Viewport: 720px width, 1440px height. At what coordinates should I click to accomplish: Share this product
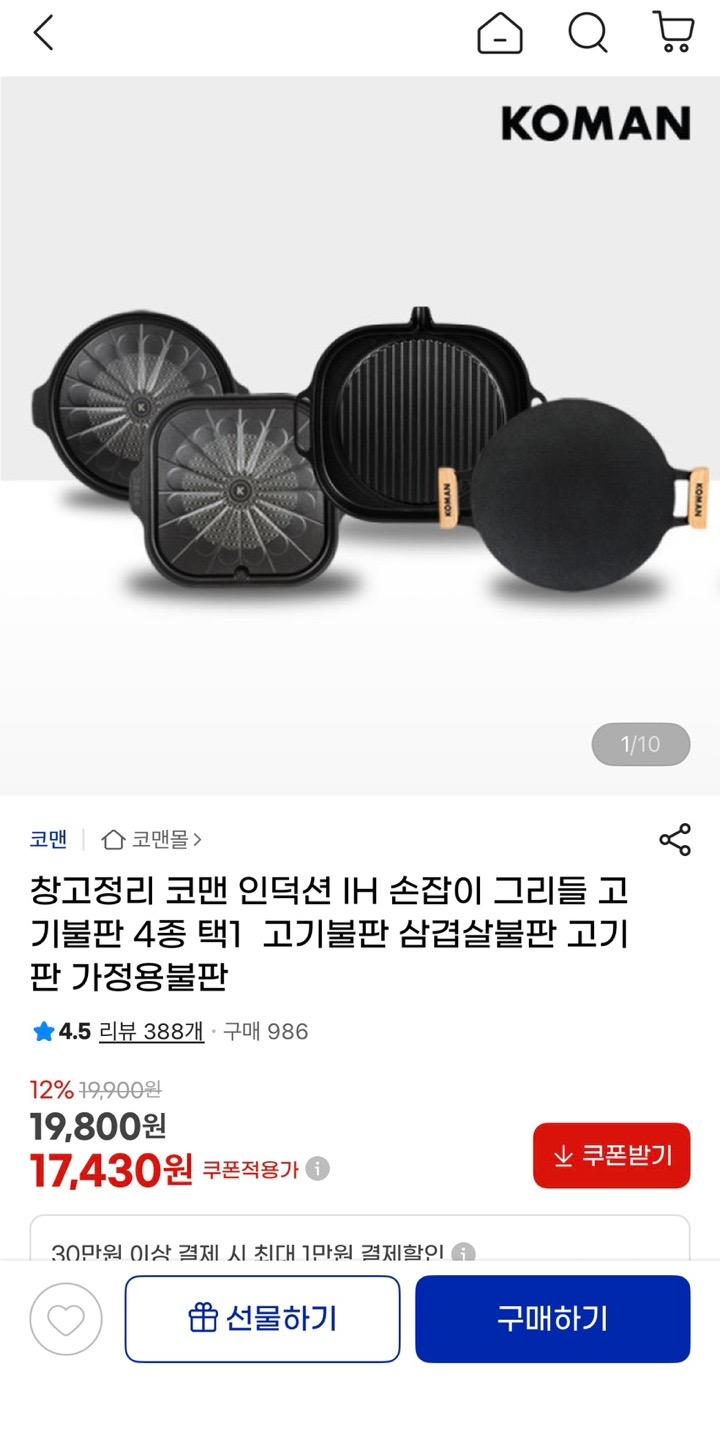tap(675, 840)
